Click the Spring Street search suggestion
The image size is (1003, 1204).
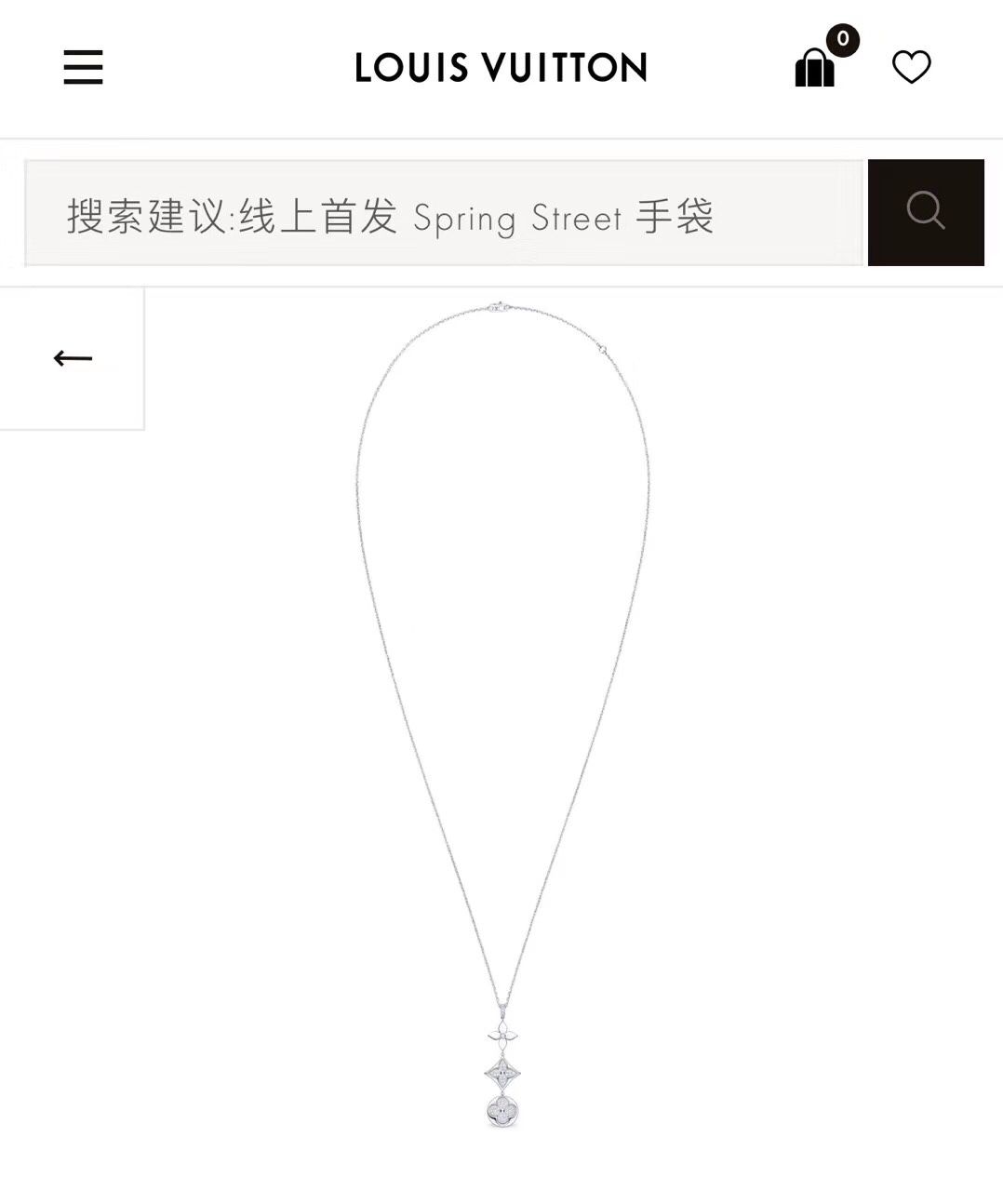click(518, 218)
